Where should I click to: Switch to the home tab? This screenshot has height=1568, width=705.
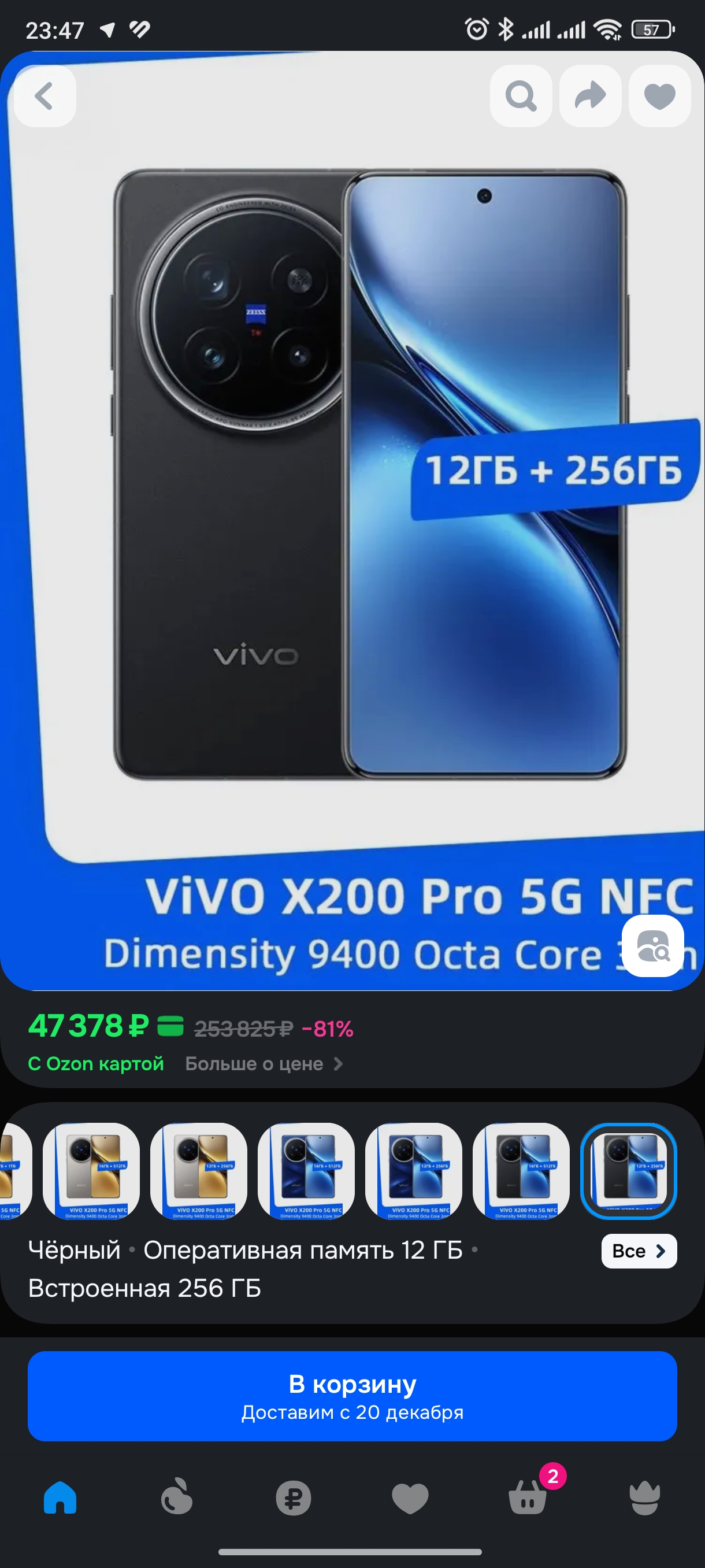tap(60, 1498)
